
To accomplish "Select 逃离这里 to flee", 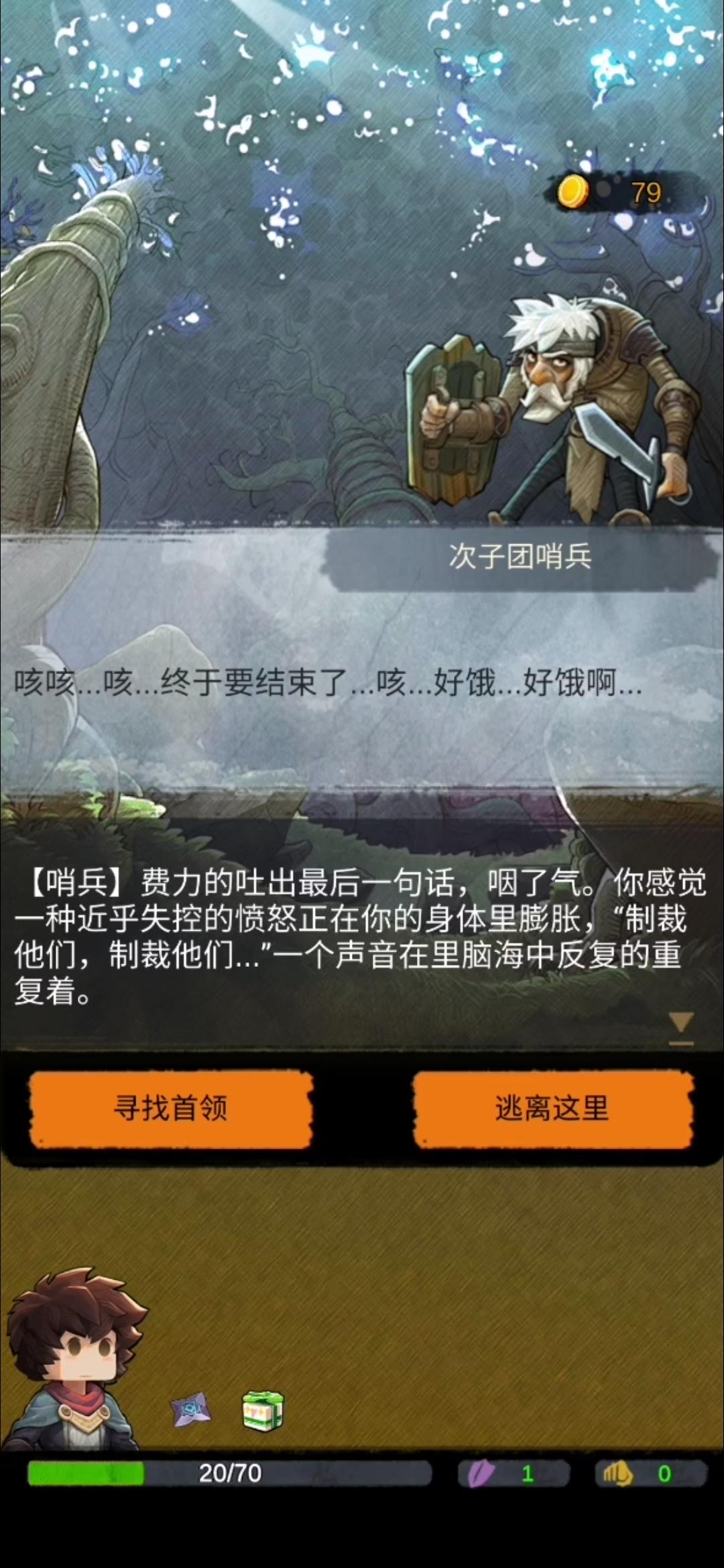I will pyautogui.click(x=552, y=1109).
